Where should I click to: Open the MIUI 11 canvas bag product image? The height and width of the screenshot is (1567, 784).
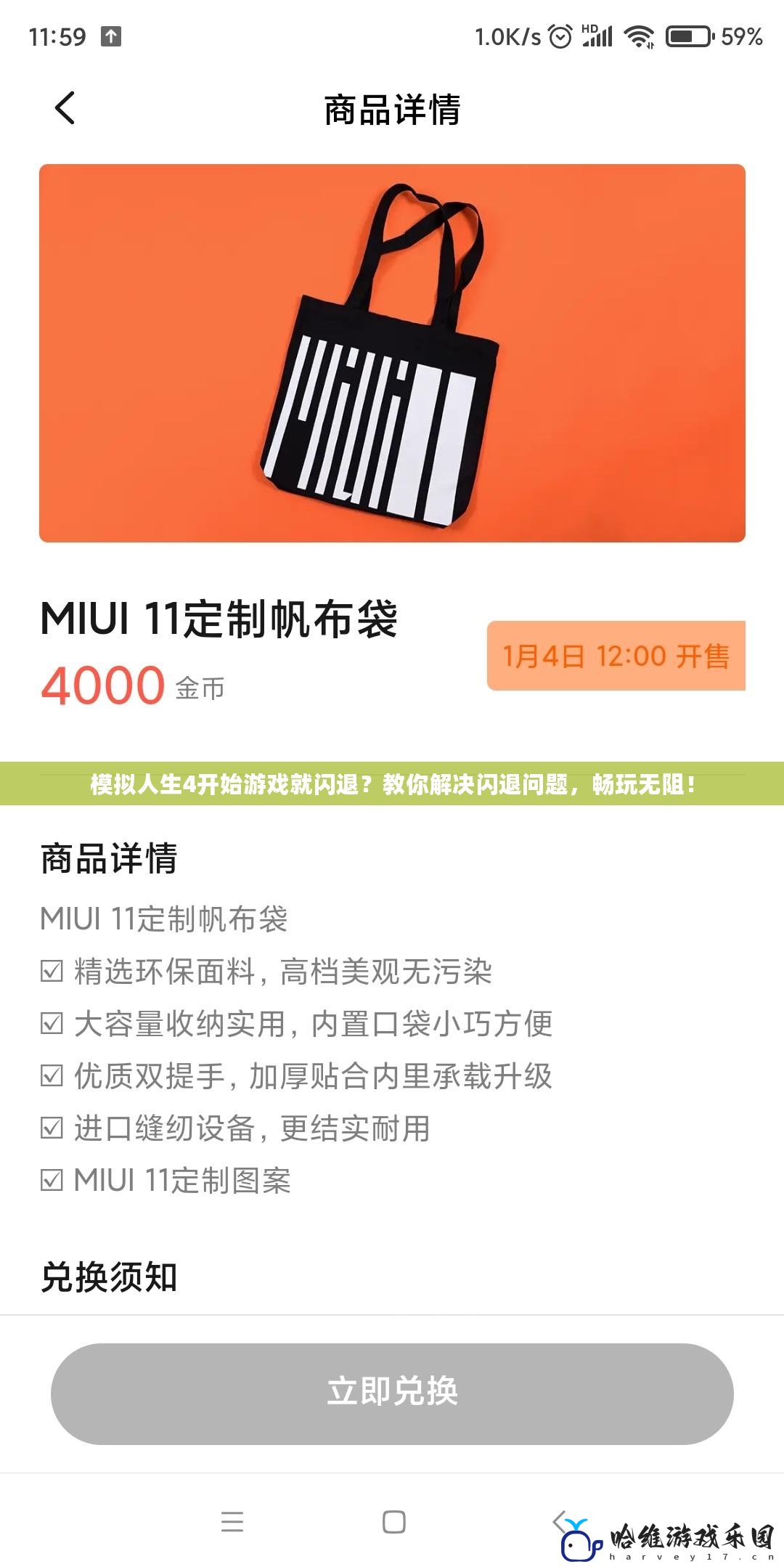point(392,353)
